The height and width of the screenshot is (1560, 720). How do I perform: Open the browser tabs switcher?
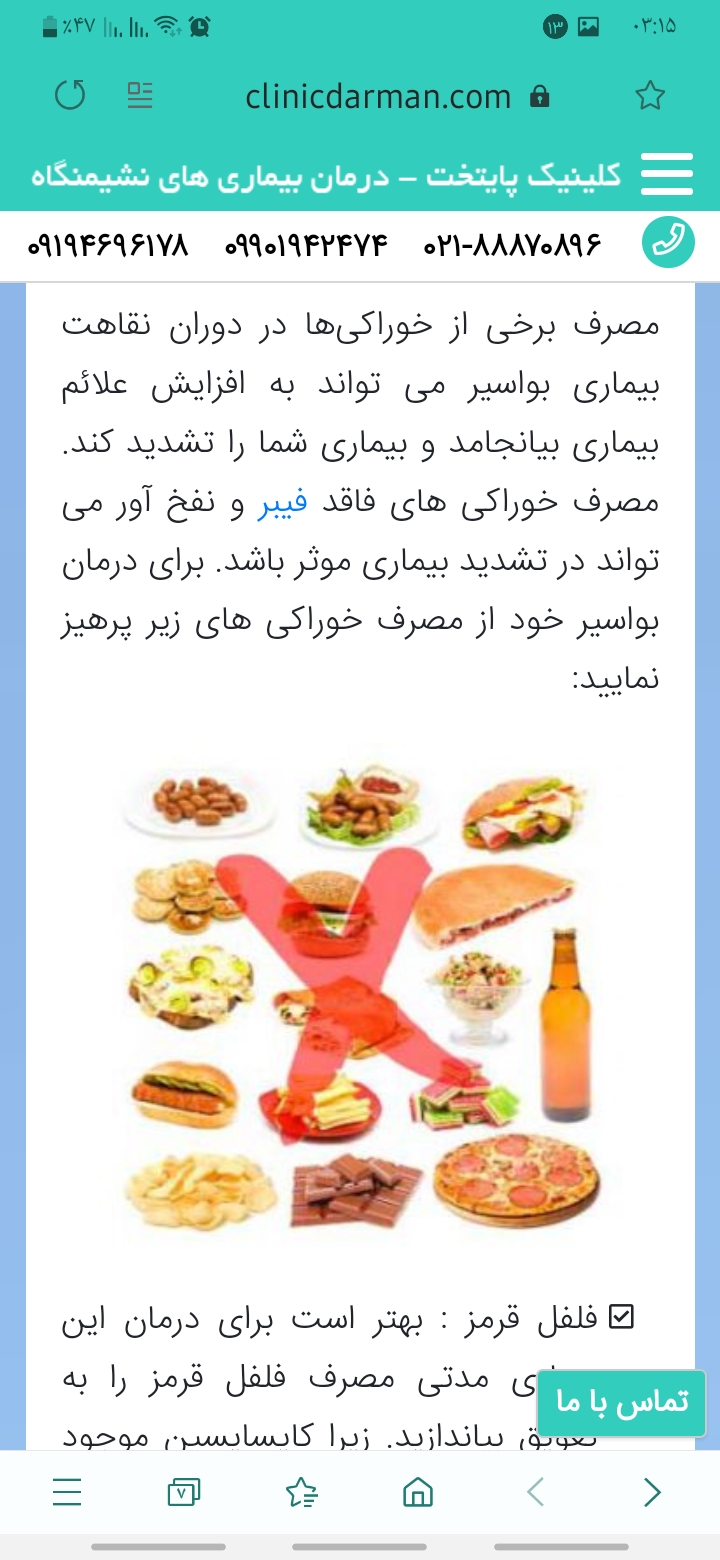pyautogui.click(x=184, y=1493)
